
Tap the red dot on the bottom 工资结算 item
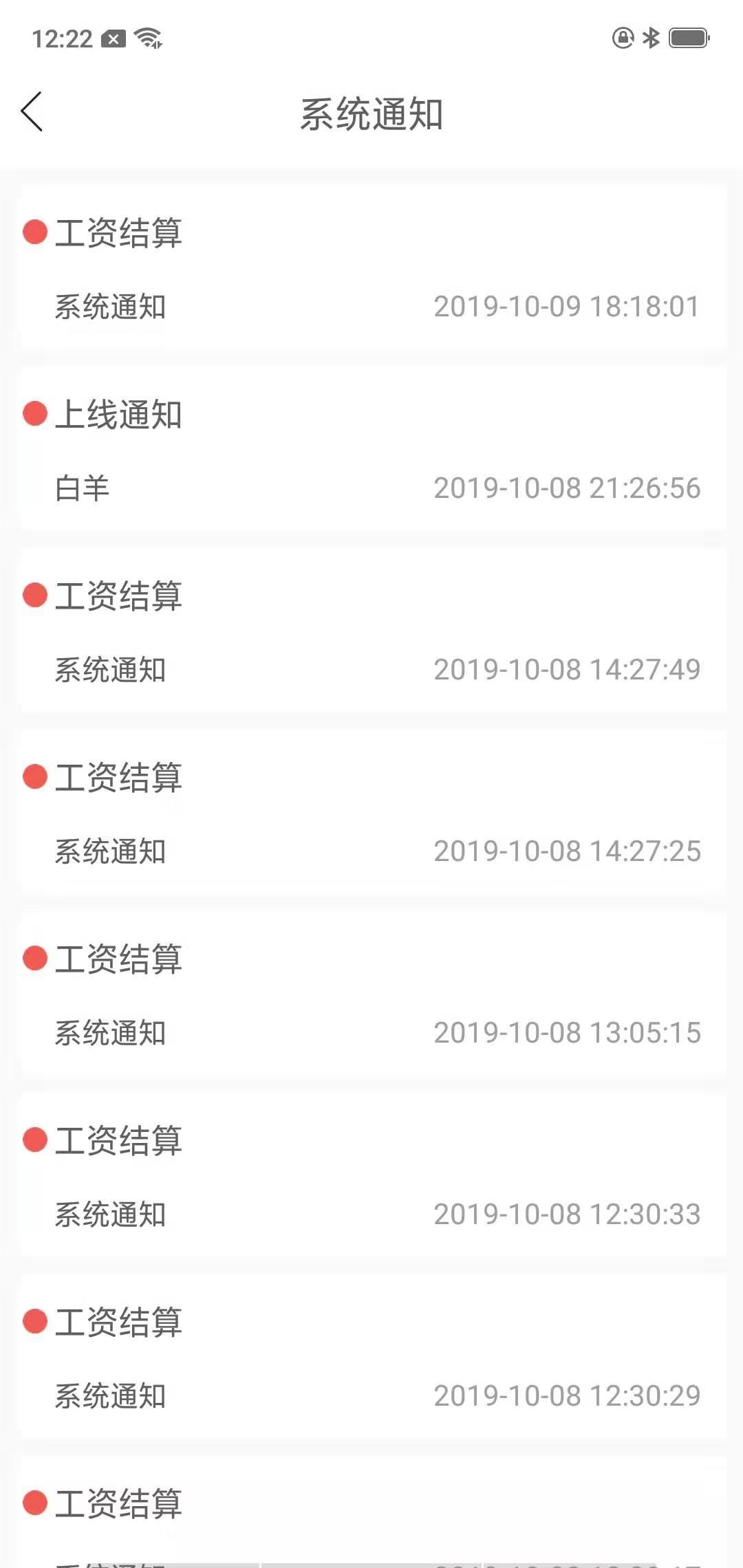pos(34,1505)
